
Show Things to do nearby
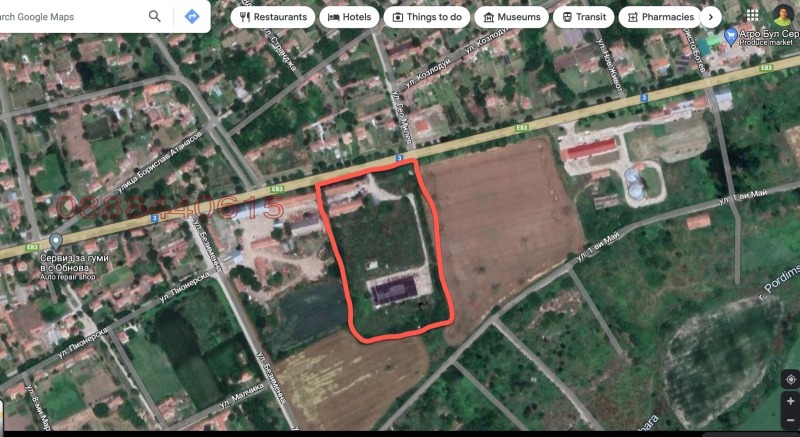(x=427, y=17)
